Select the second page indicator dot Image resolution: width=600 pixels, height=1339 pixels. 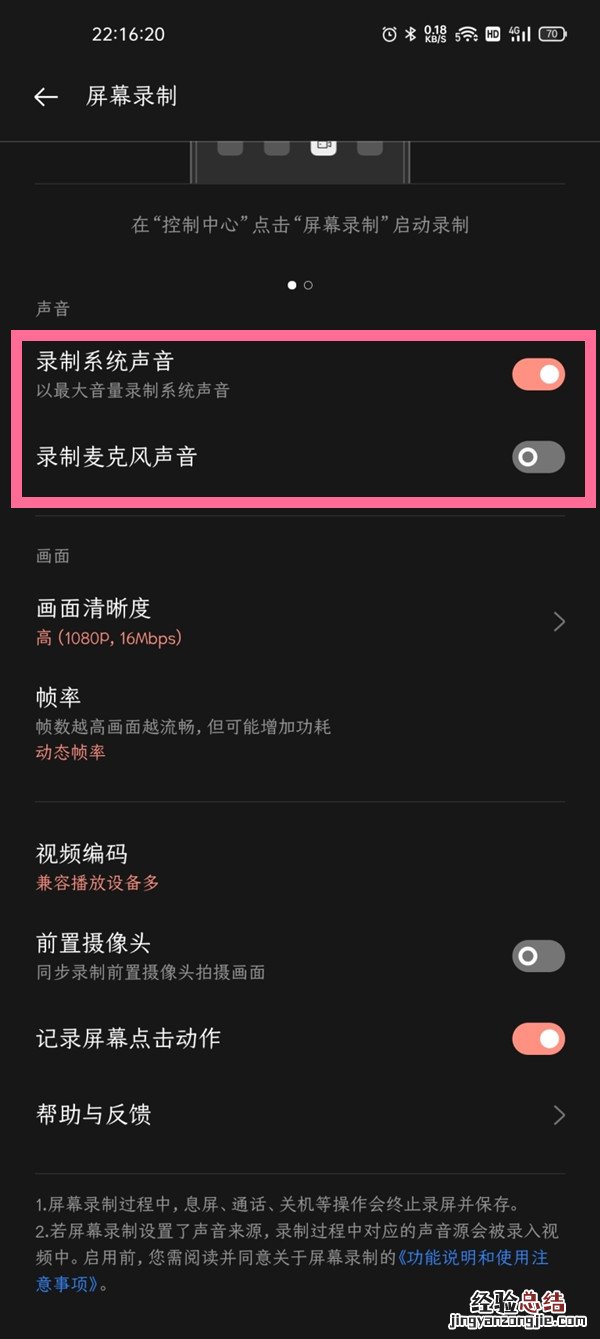[x=308, y=285]
